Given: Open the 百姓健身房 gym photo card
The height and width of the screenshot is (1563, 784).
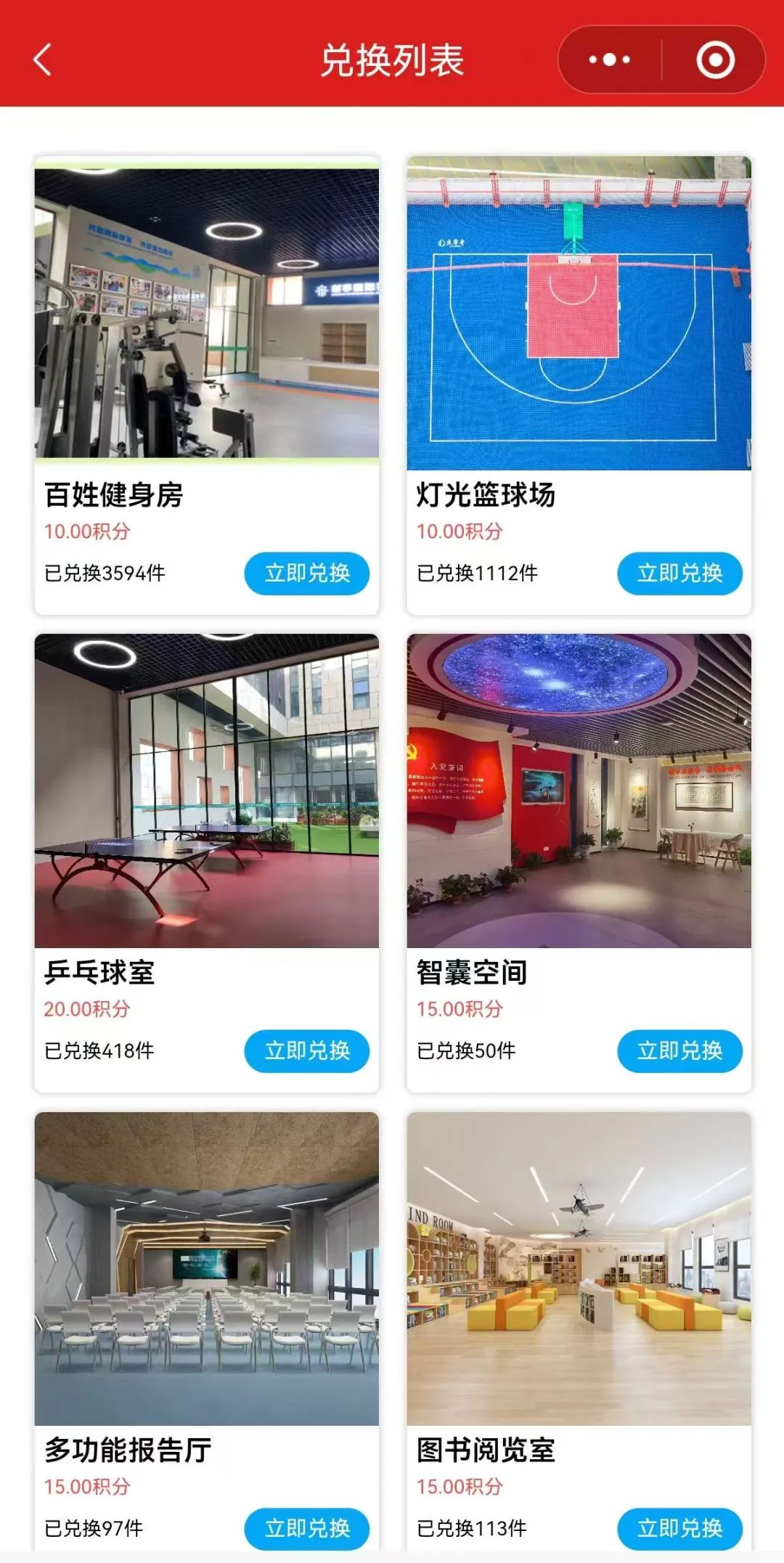Looking at the screenshot, I should [207, 314].
